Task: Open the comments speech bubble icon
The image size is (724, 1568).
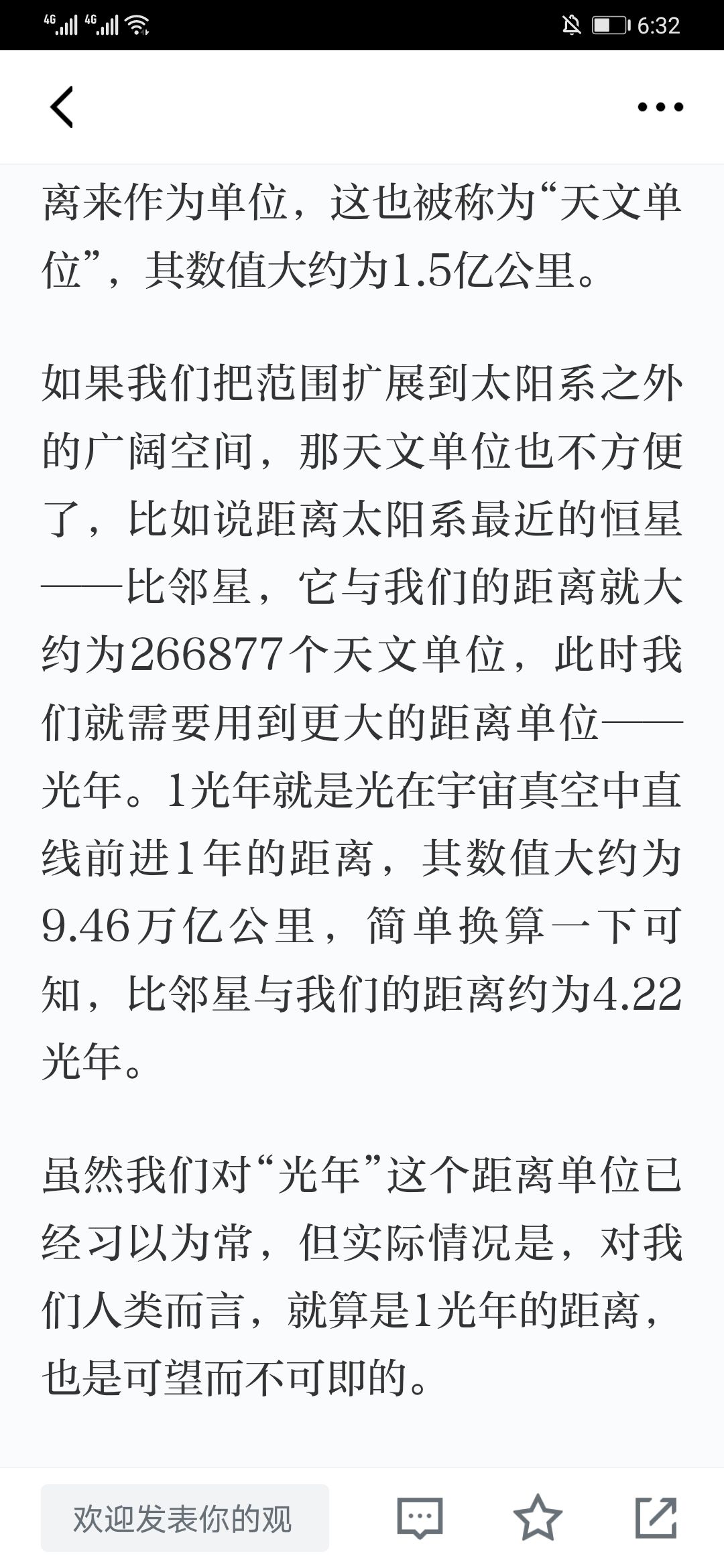Action: tap(420, 1518)
